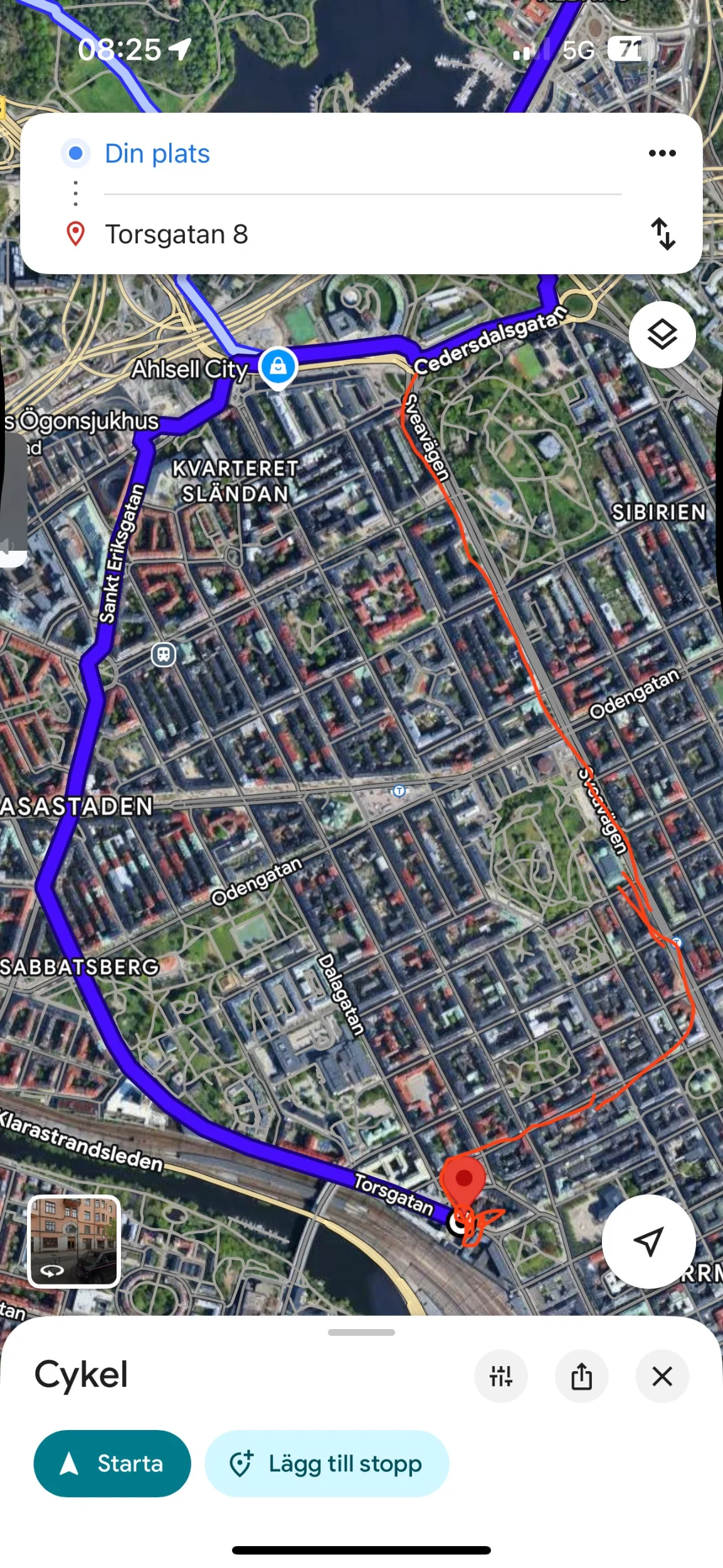This screenshot has height=1568, width=723.
Task: Re-center map on my location
Action: click(648, 1241)
